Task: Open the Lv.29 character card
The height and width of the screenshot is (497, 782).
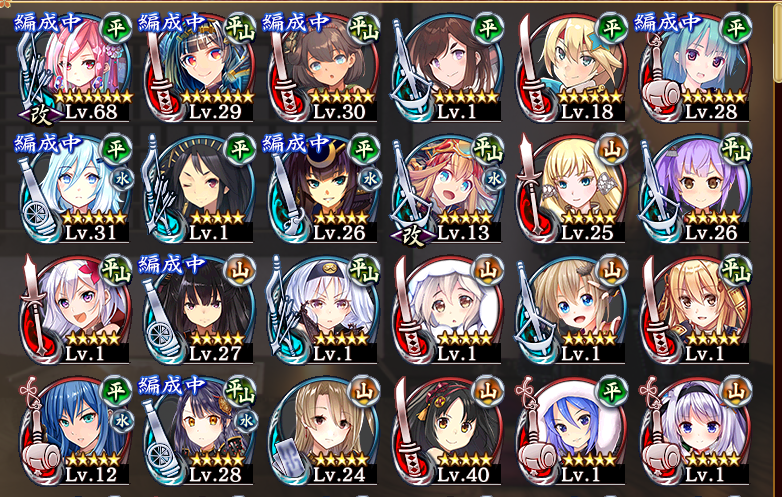Action: coord(201,65)
